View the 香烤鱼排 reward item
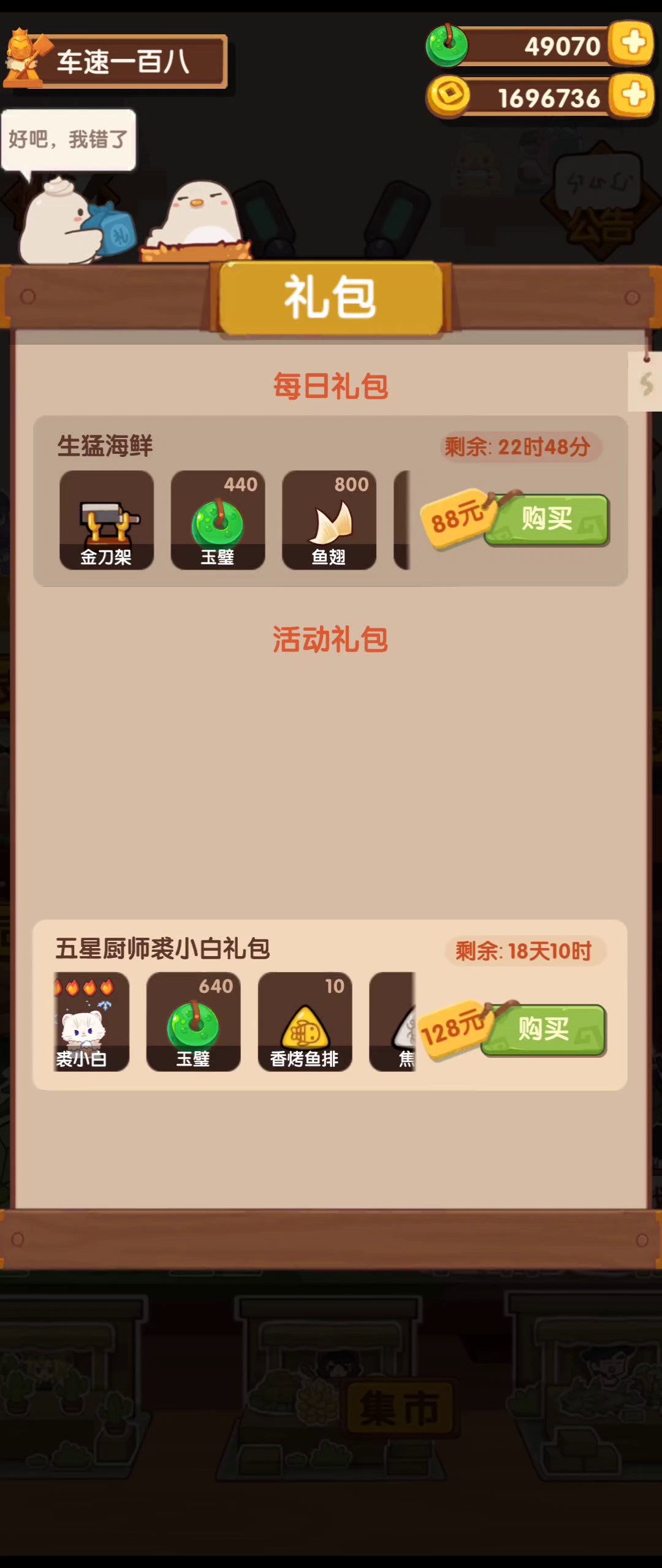Image resolution: width=662 pixels, height=1568 pixels. pos(305,1022)
